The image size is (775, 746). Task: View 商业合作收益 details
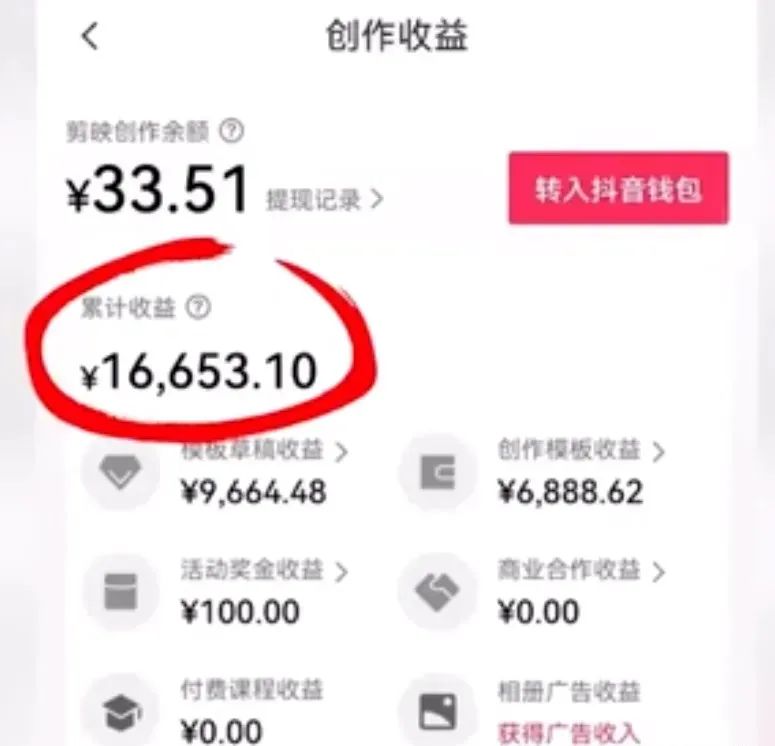click(580, 572)
